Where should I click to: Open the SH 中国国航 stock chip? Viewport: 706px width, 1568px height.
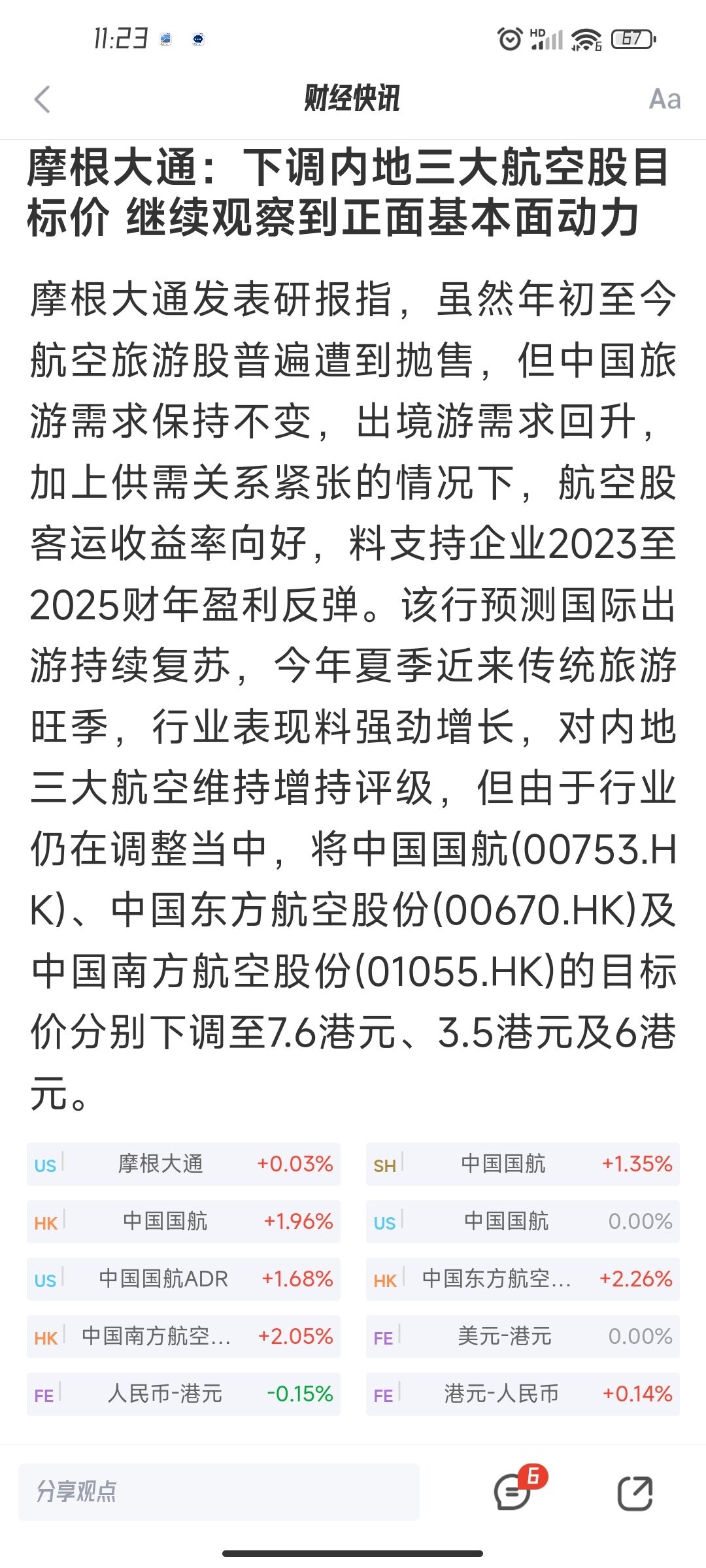coord(522,1164)
